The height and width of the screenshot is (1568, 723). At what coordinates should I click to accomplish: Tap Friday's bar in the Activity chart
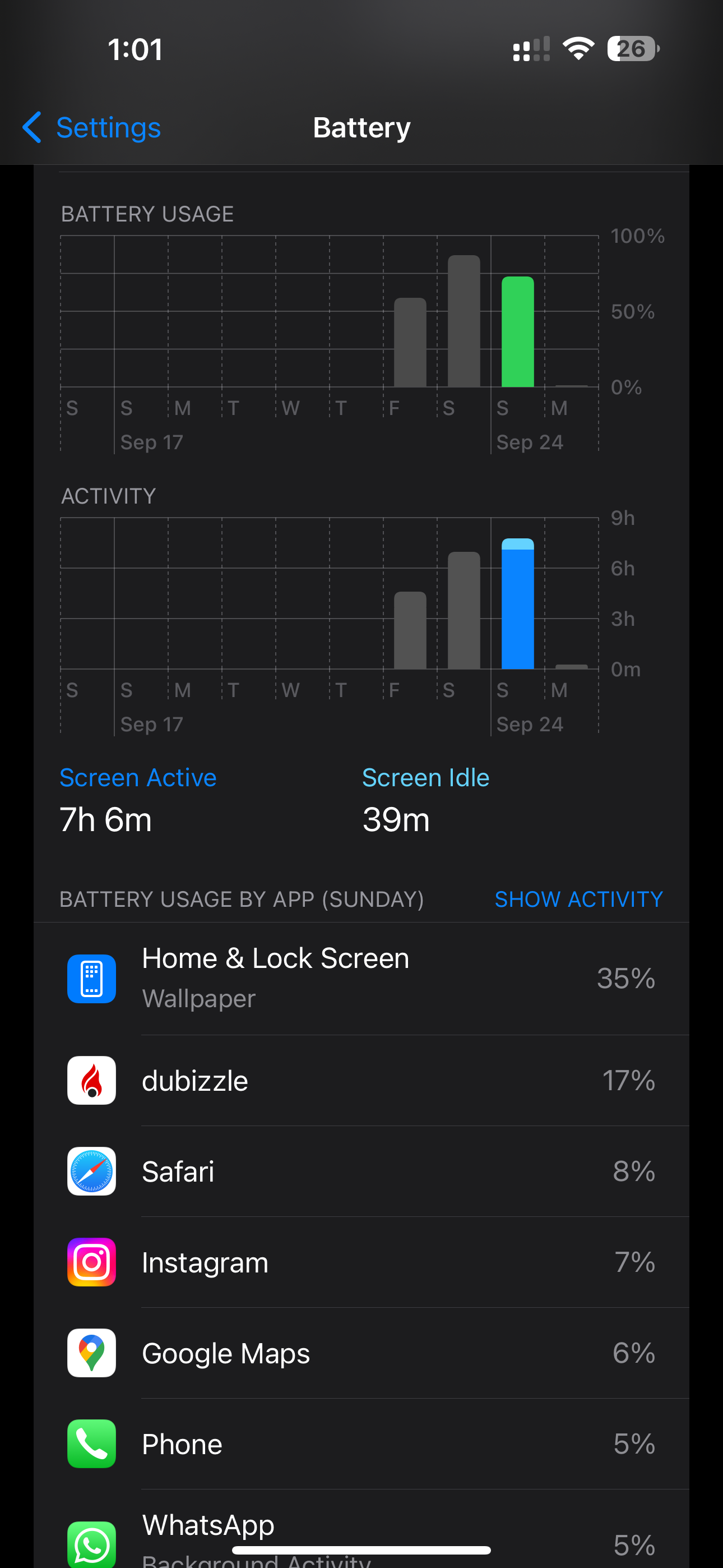point(410,630)
